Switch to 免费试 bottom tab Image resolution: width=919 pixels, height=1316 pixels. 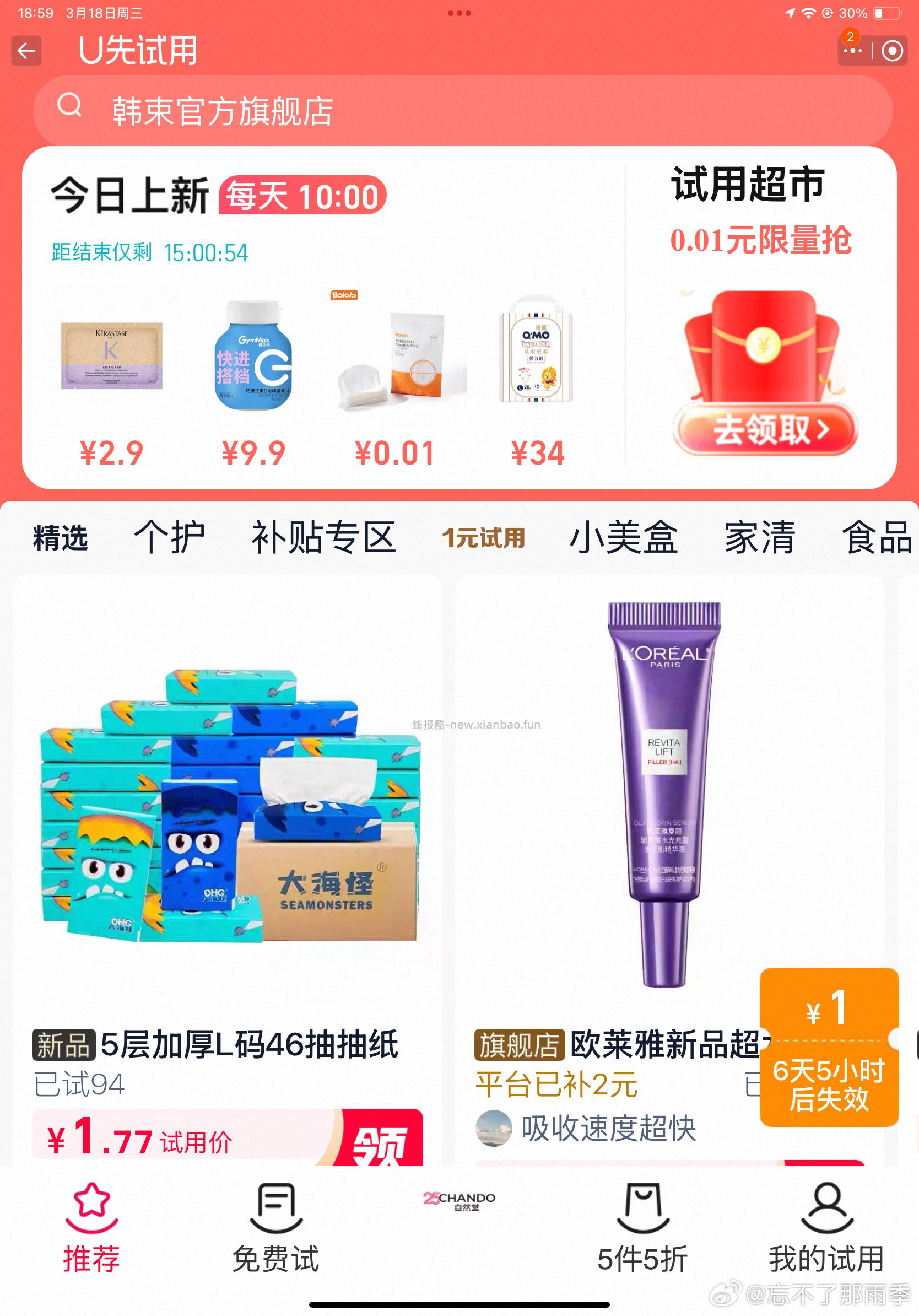tap(275, 1227)
